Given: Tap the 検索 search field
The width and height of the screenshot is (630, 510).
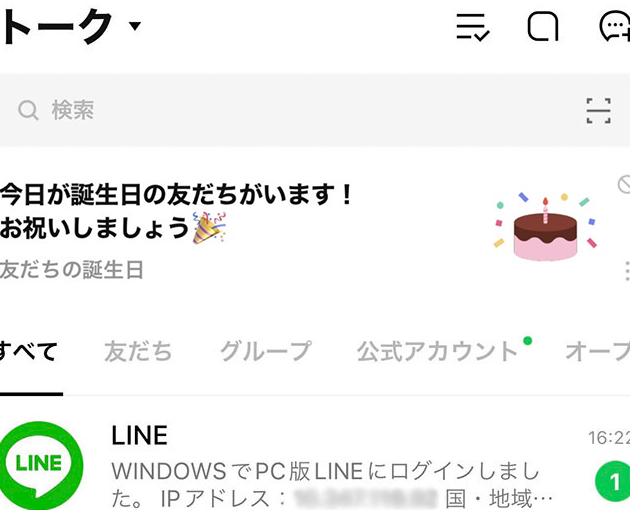Looking at the screenshot, I should click(290, 110).
